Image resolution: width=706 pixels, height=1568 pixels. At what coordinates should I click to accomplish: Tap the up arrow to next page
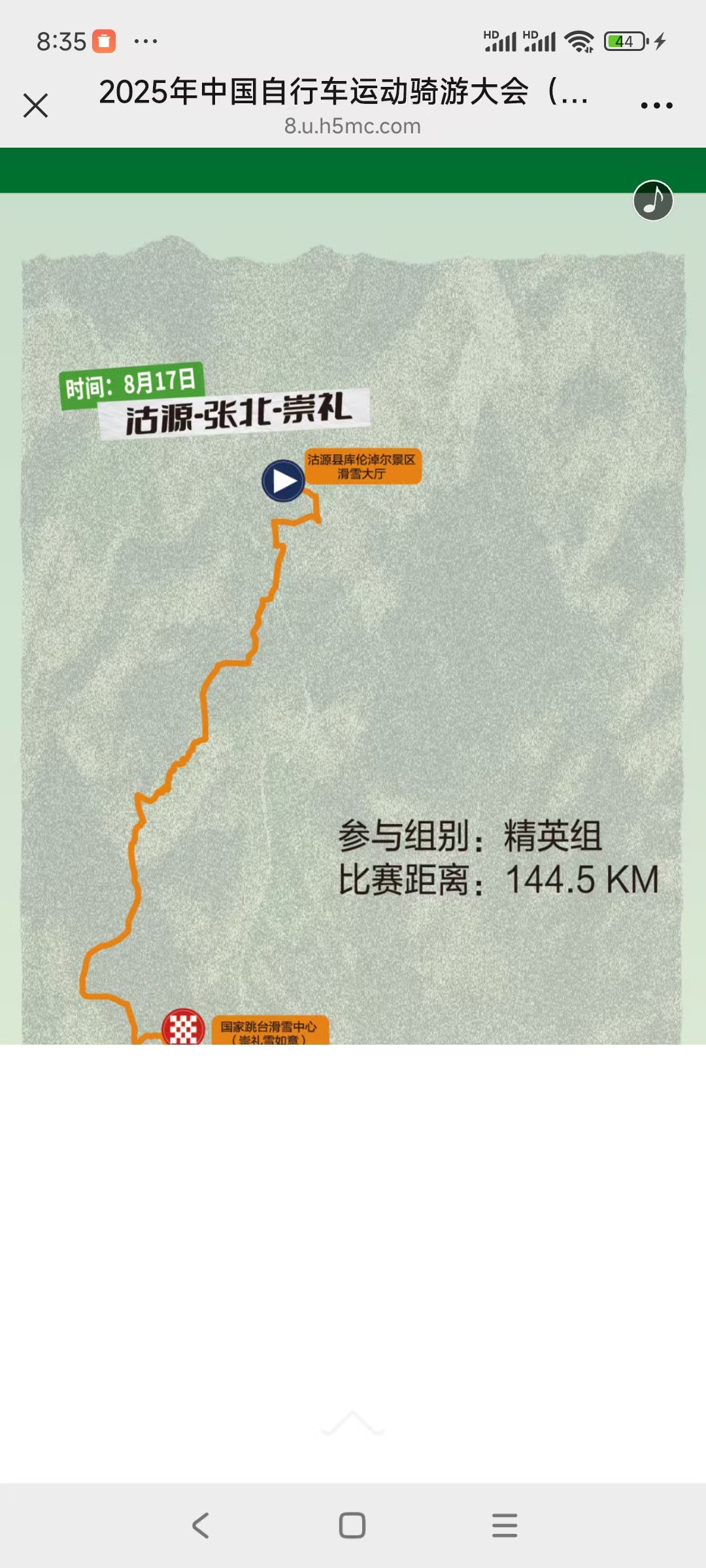(x=352, y=1422)
